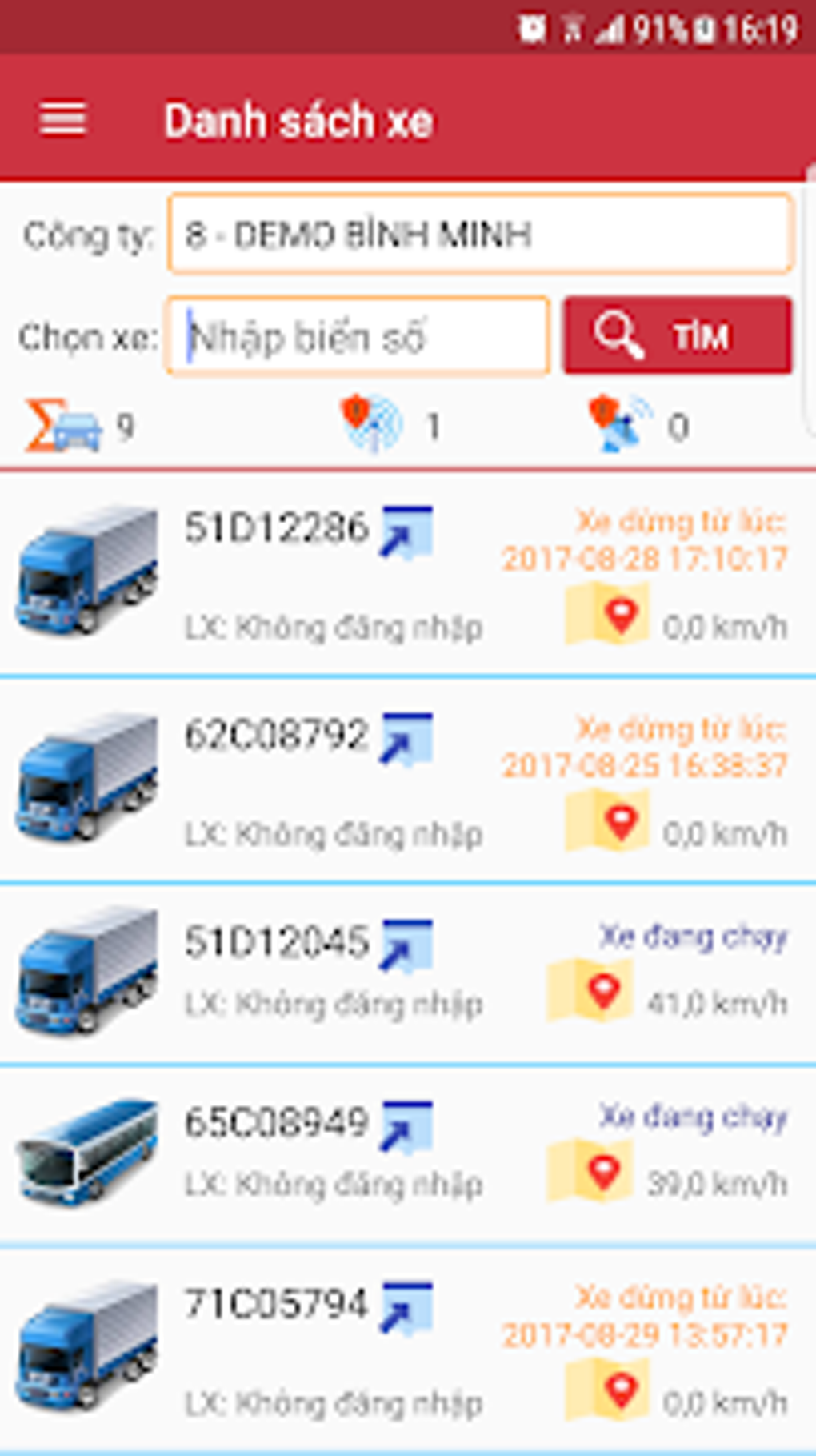Screen dimensions: 816x1456
Task: Open vehicle 51D12286 details
Action: pos(276,528)
